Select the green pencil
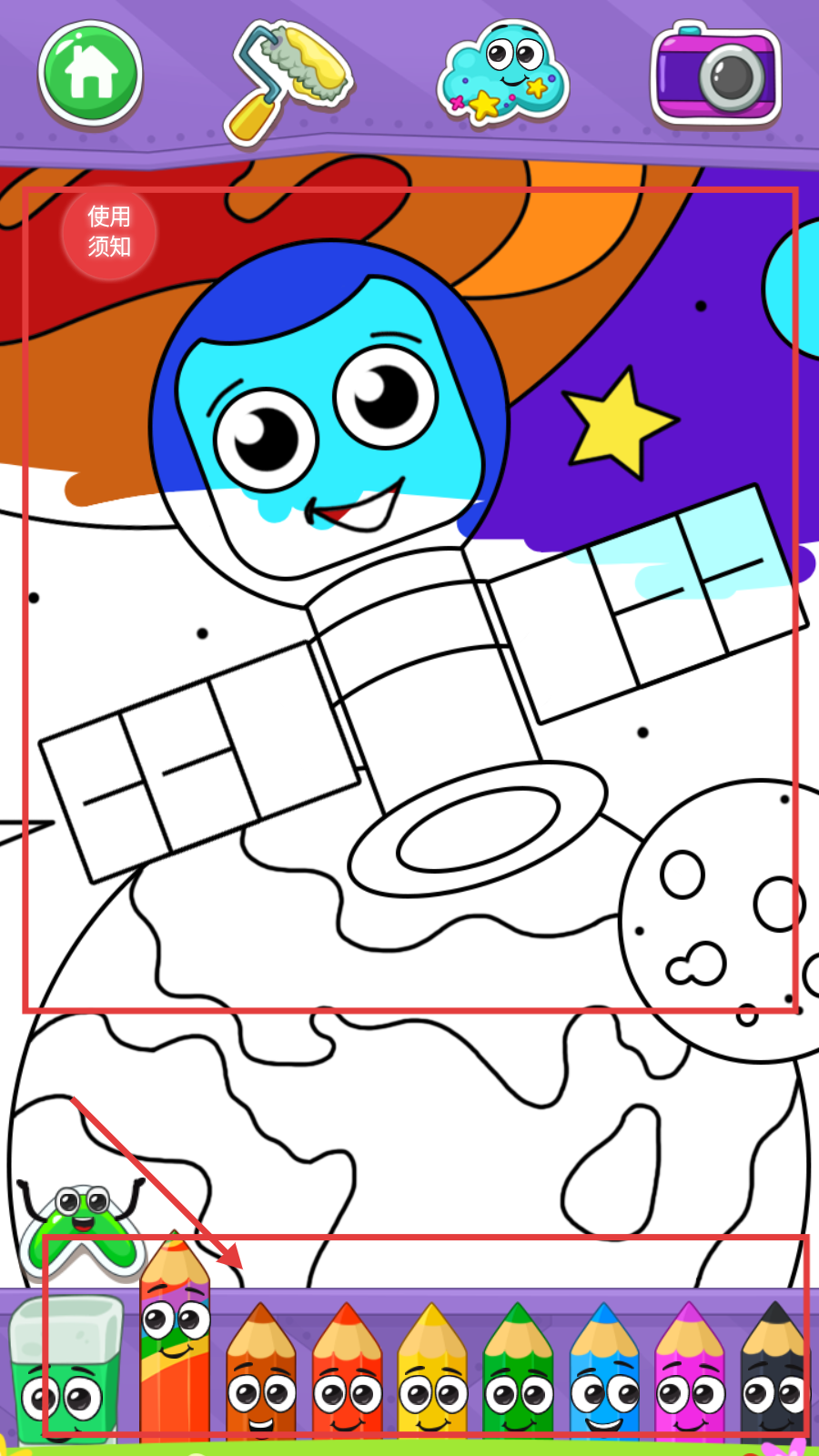Screen dimensions: 819x1456 519,1374
